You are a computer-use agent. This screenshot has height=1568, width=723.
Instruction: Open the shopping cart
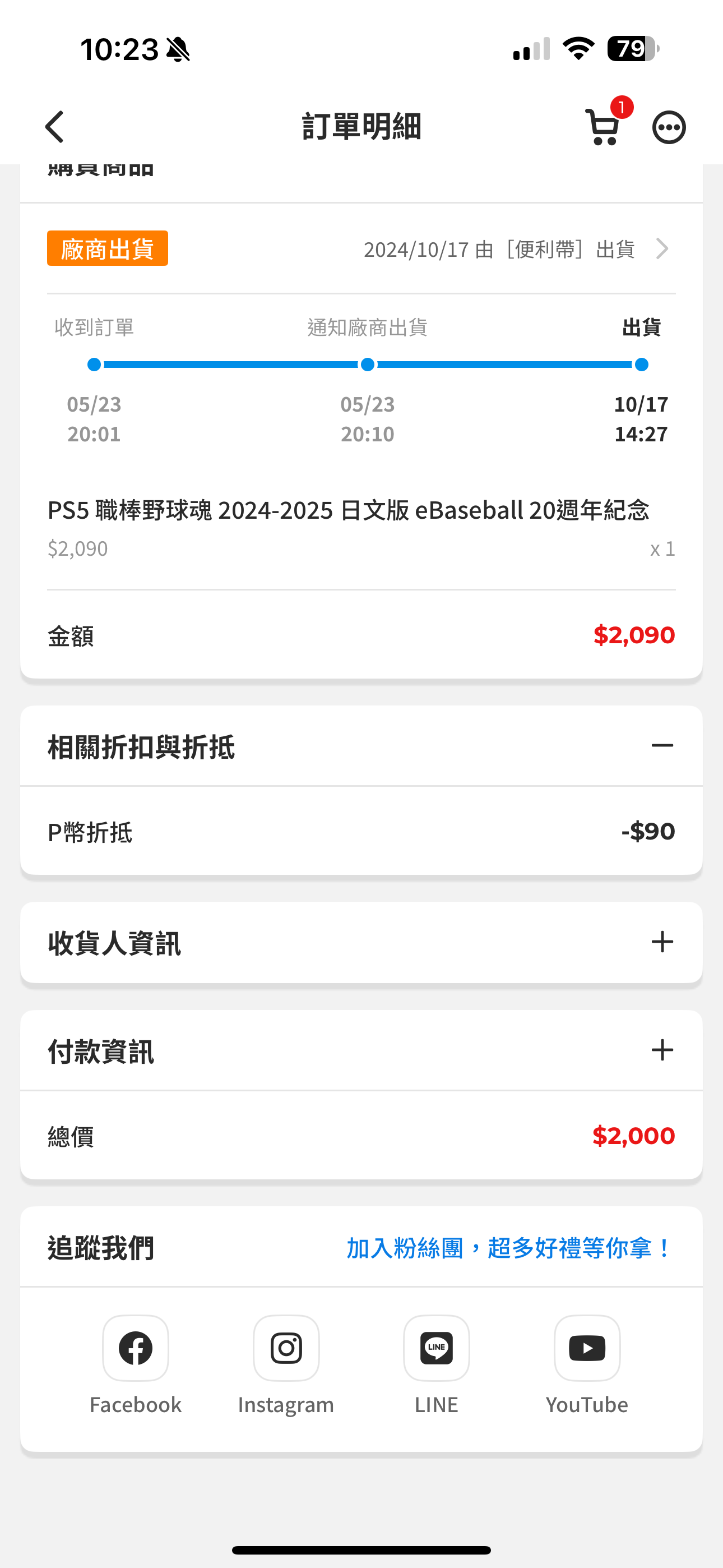click(604, 126)
